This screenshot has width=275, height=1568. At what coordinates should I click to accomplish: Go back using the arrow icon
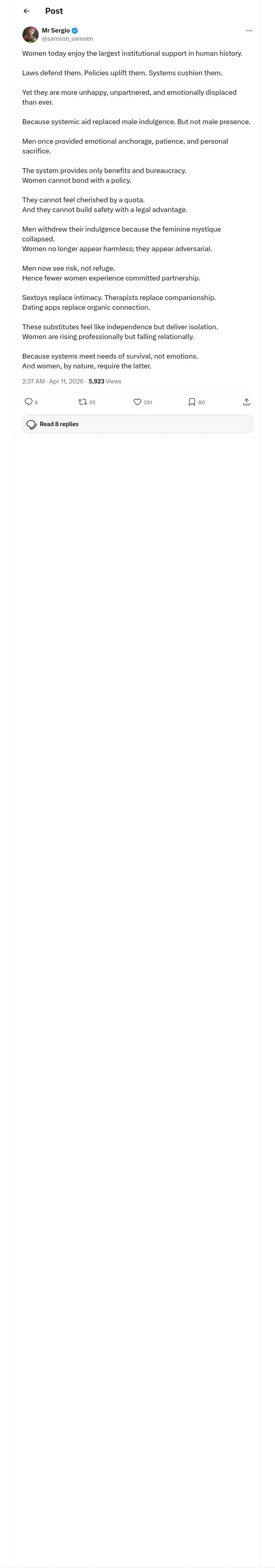(x=26, y=11)
